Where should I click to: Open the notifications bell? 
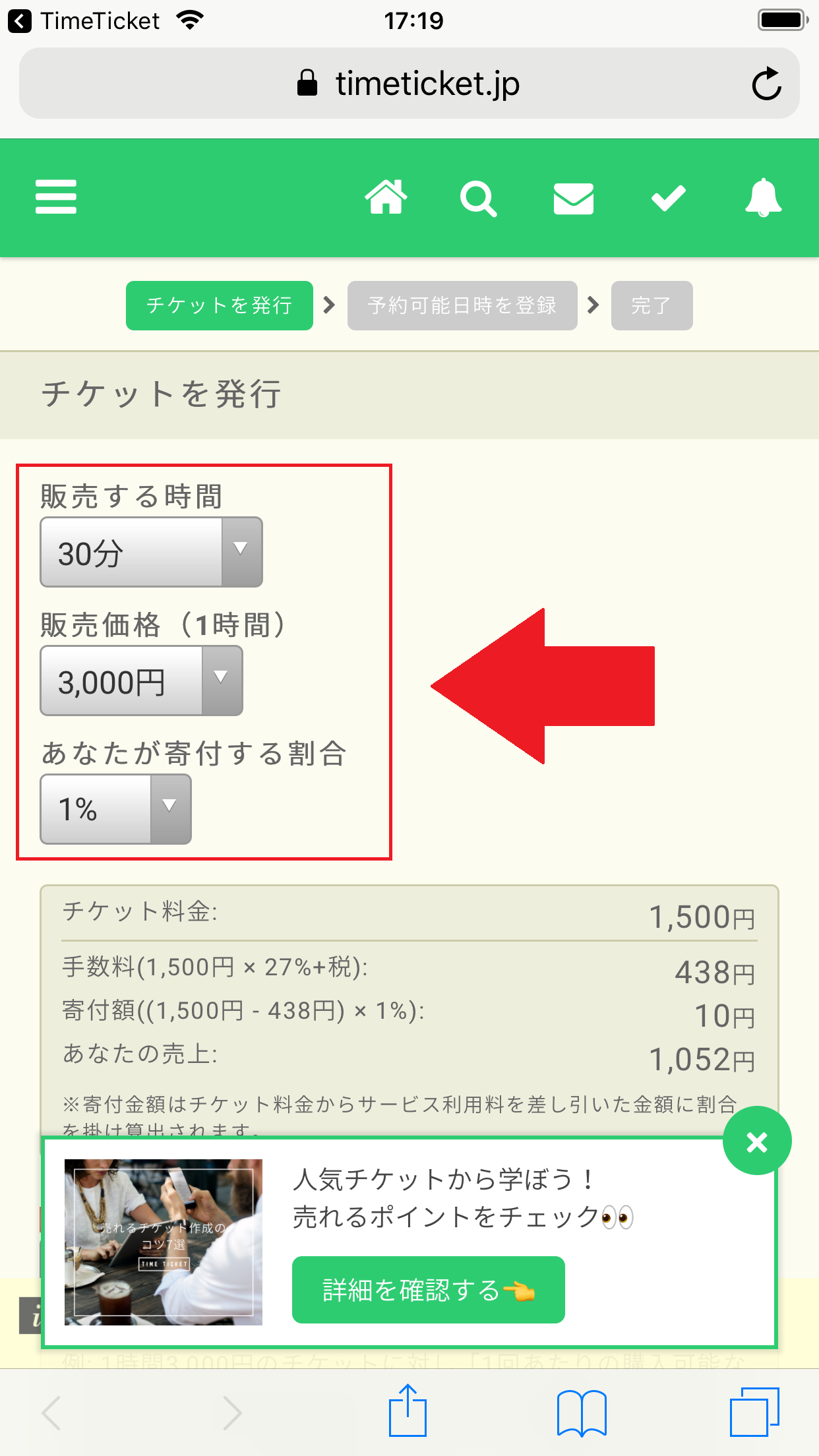[x=763, y=197]
